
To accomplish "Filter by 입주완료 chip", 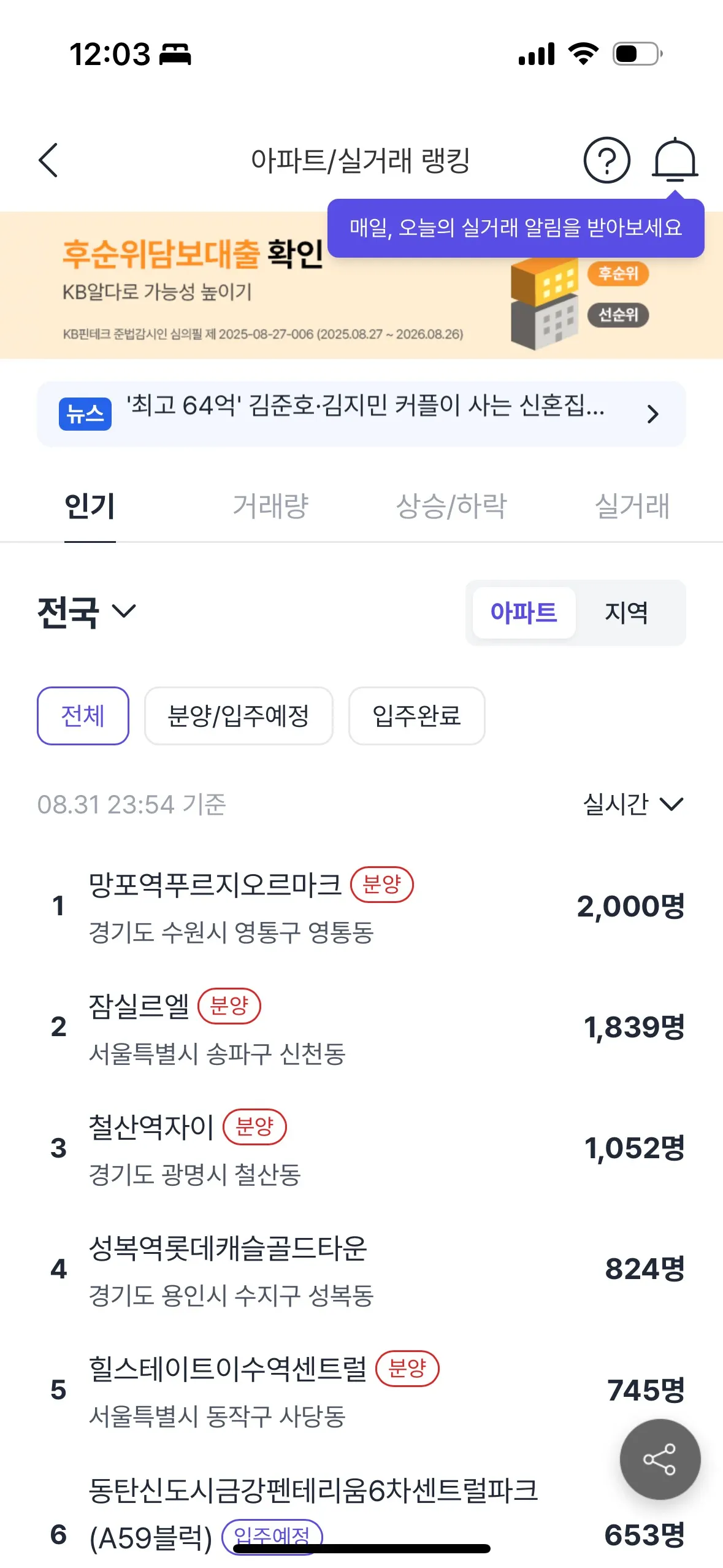I will coord(416,716).
